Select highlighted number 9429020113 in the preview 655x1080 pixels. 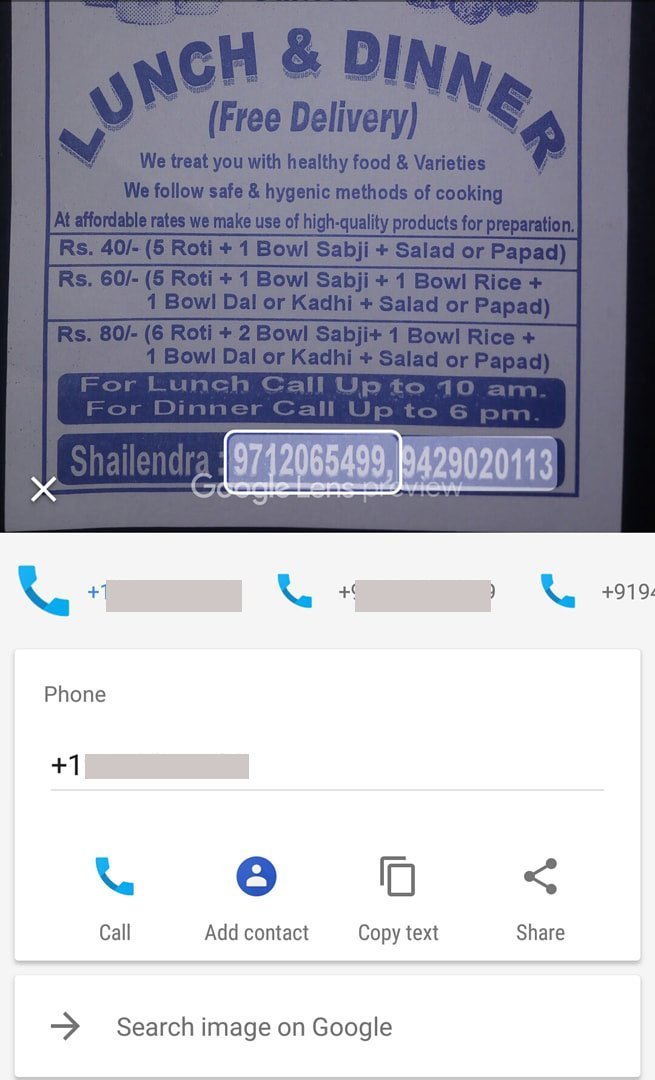tap(478, 463)
